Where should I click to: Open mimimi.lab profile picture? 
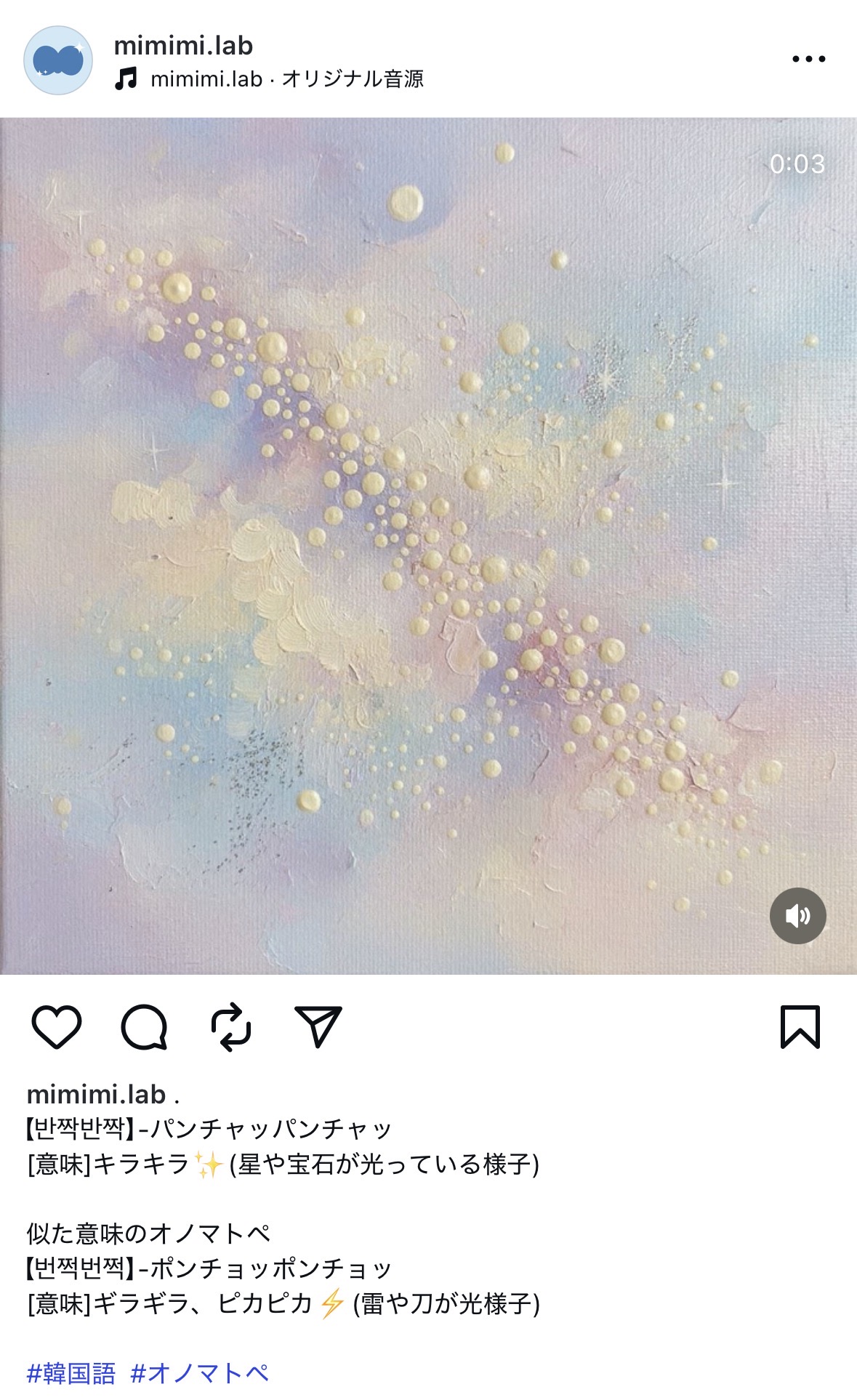(58, 60)
